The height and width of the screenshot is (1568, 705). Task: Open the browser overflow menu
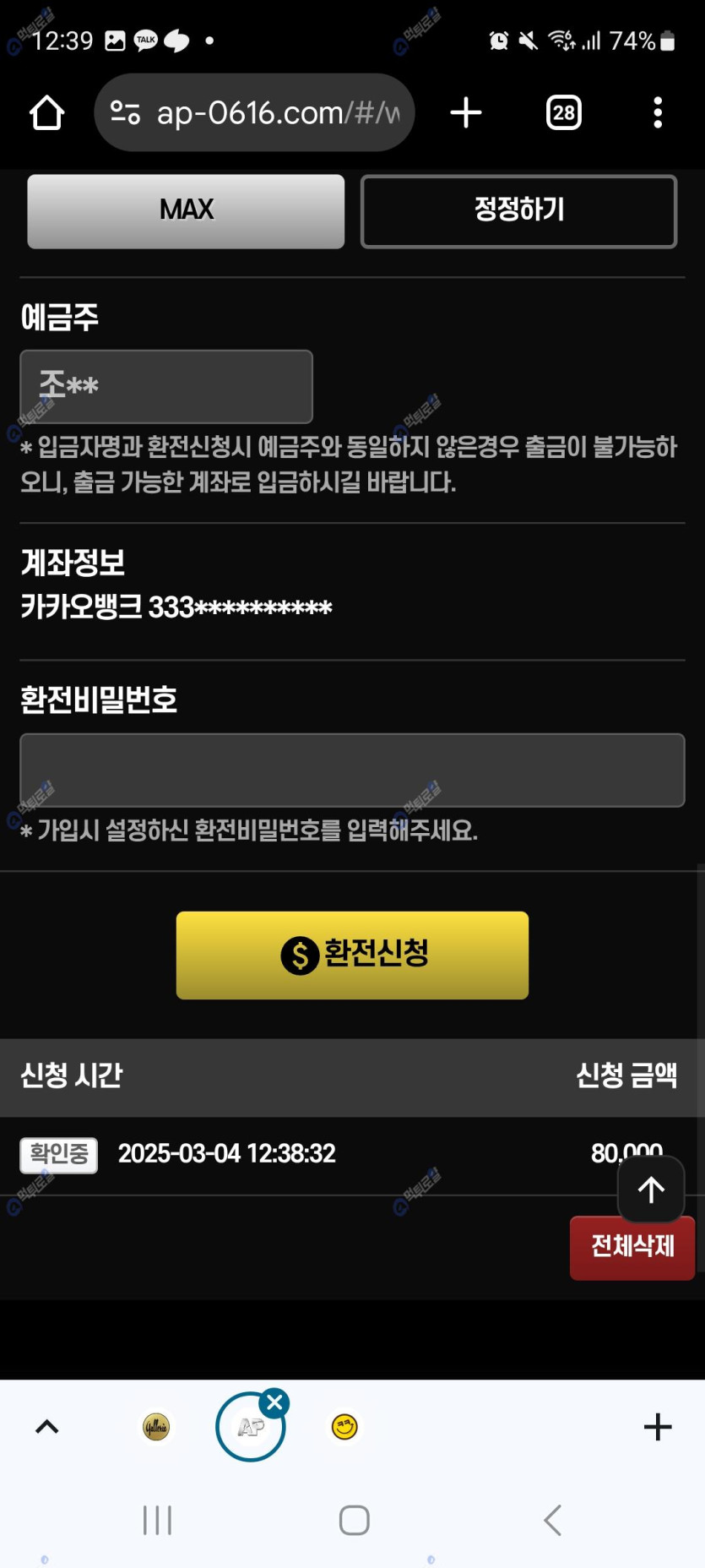tap(658, 112)
